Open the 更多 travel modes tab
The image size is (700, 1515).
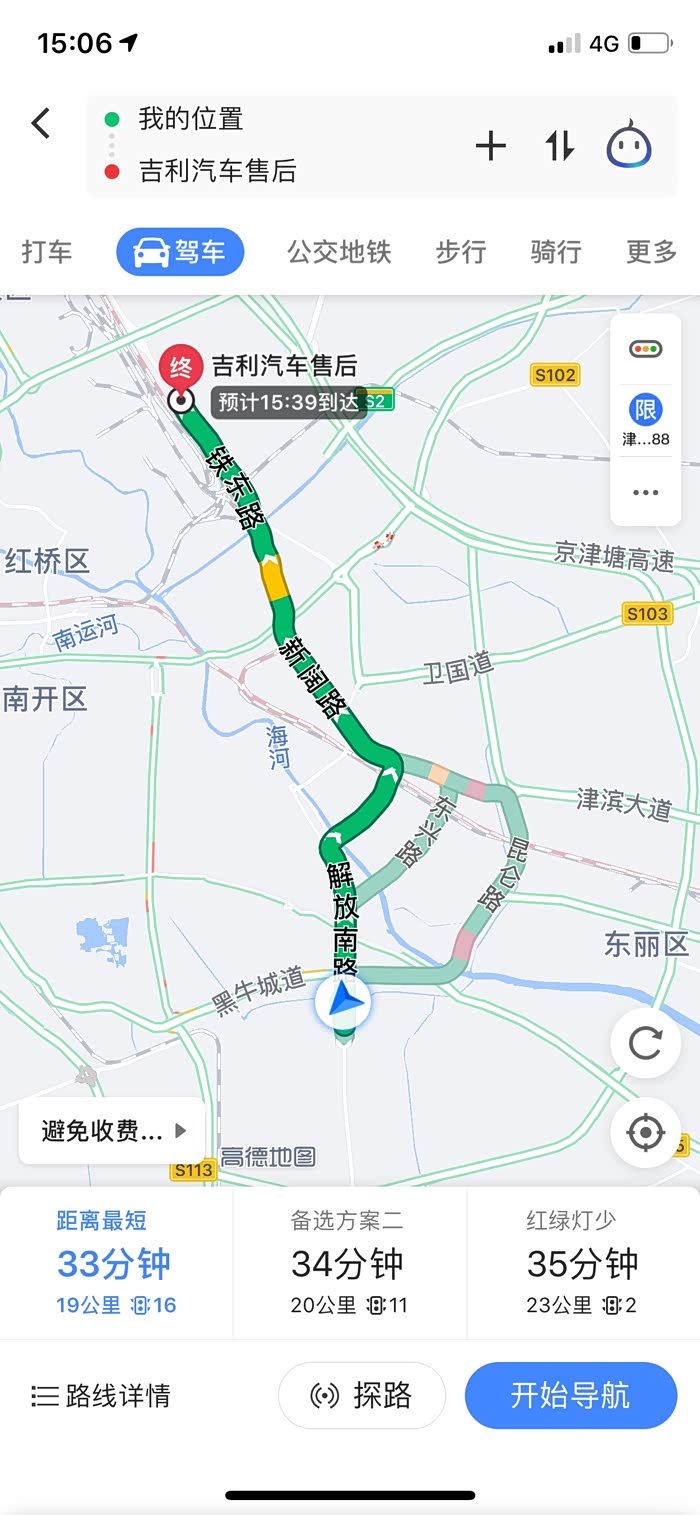click(651, 252)
